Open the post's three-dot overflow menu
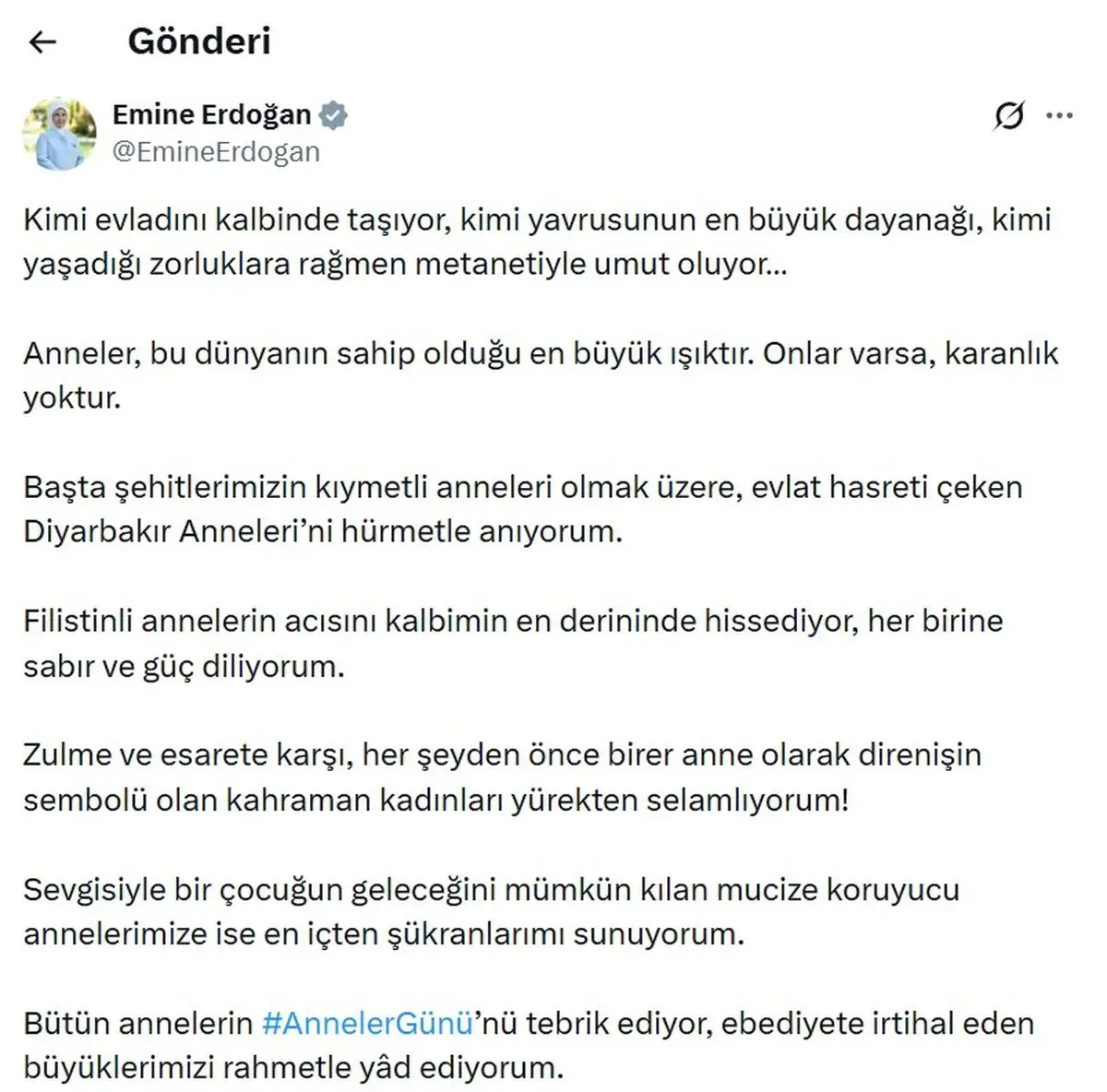The height and width of the screenshot is (1092, 1107). tap(1059, 116)
